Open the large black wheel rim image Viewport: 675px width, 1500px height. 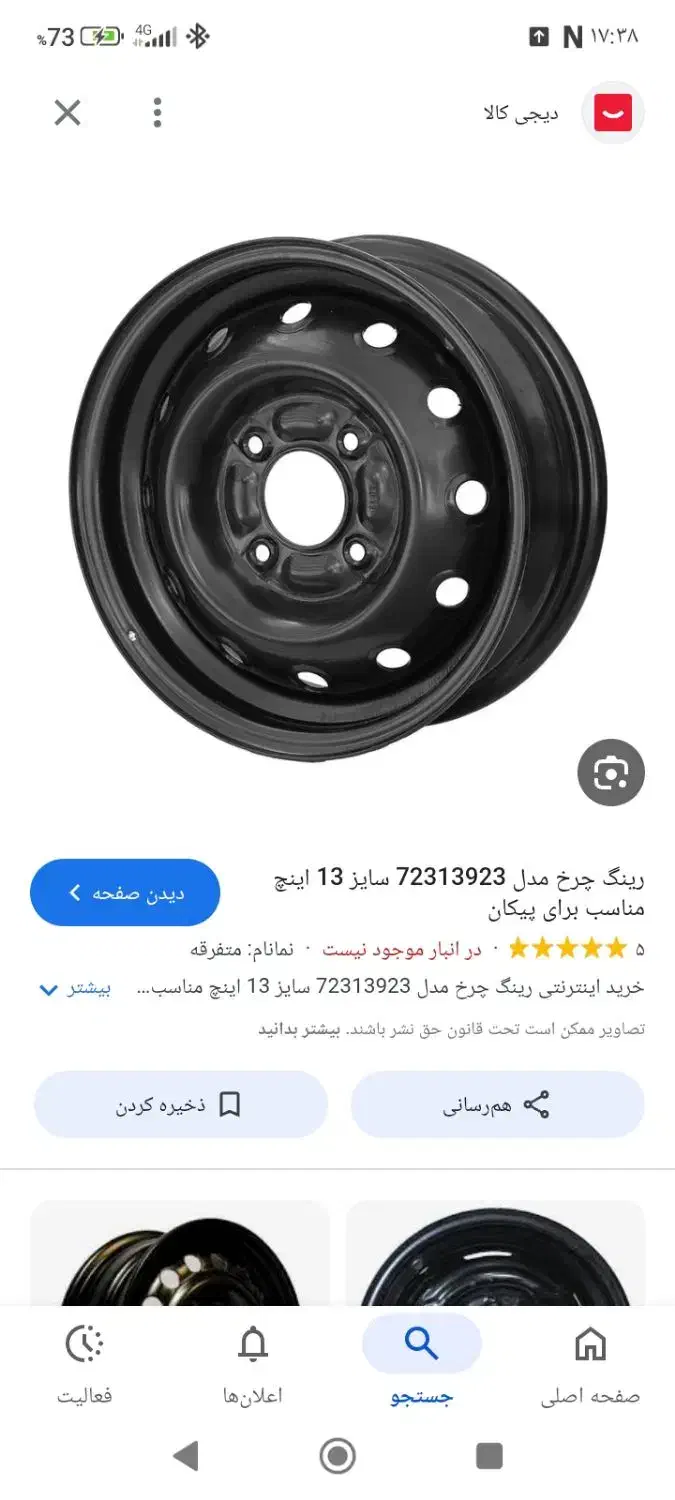(338, 497)
